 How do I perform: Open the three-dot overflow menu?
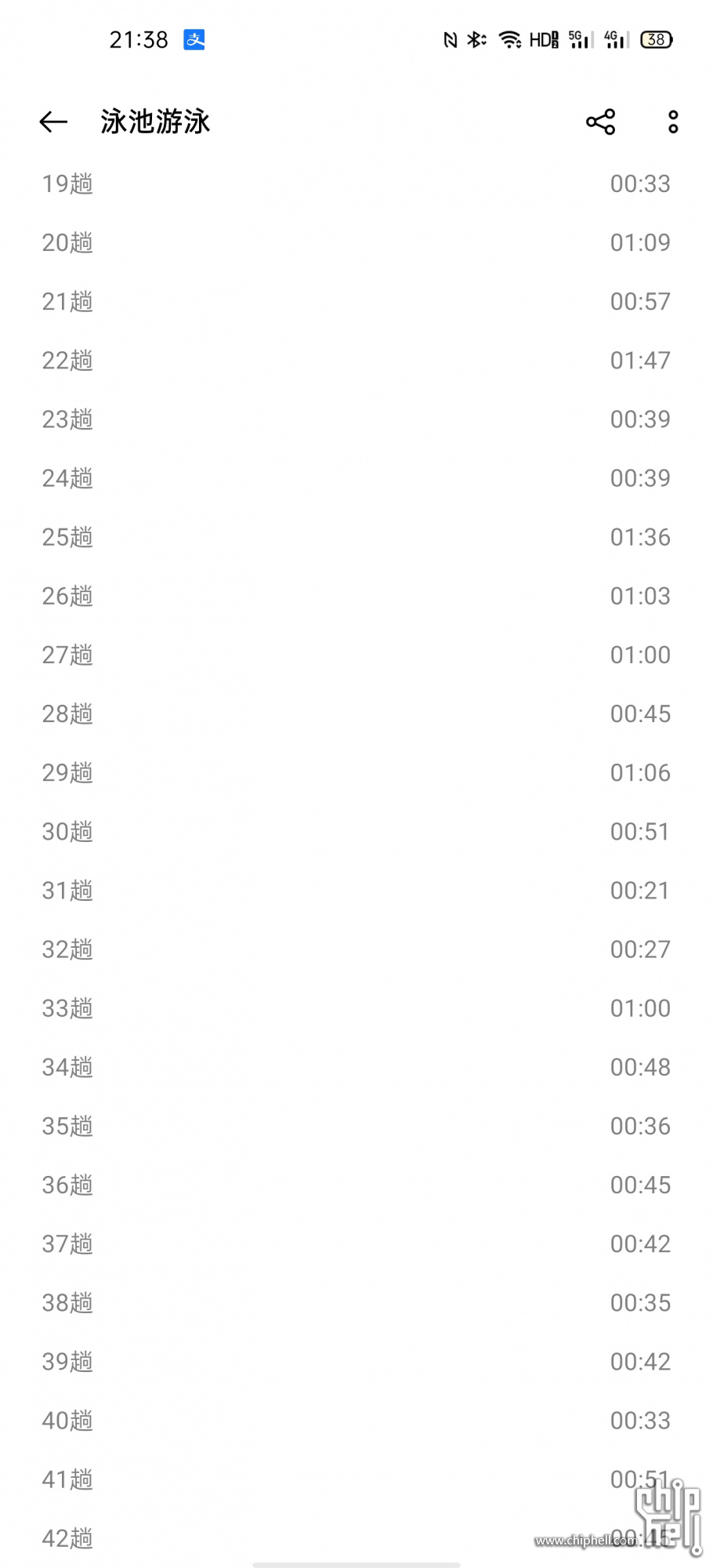tap(673, 122)
